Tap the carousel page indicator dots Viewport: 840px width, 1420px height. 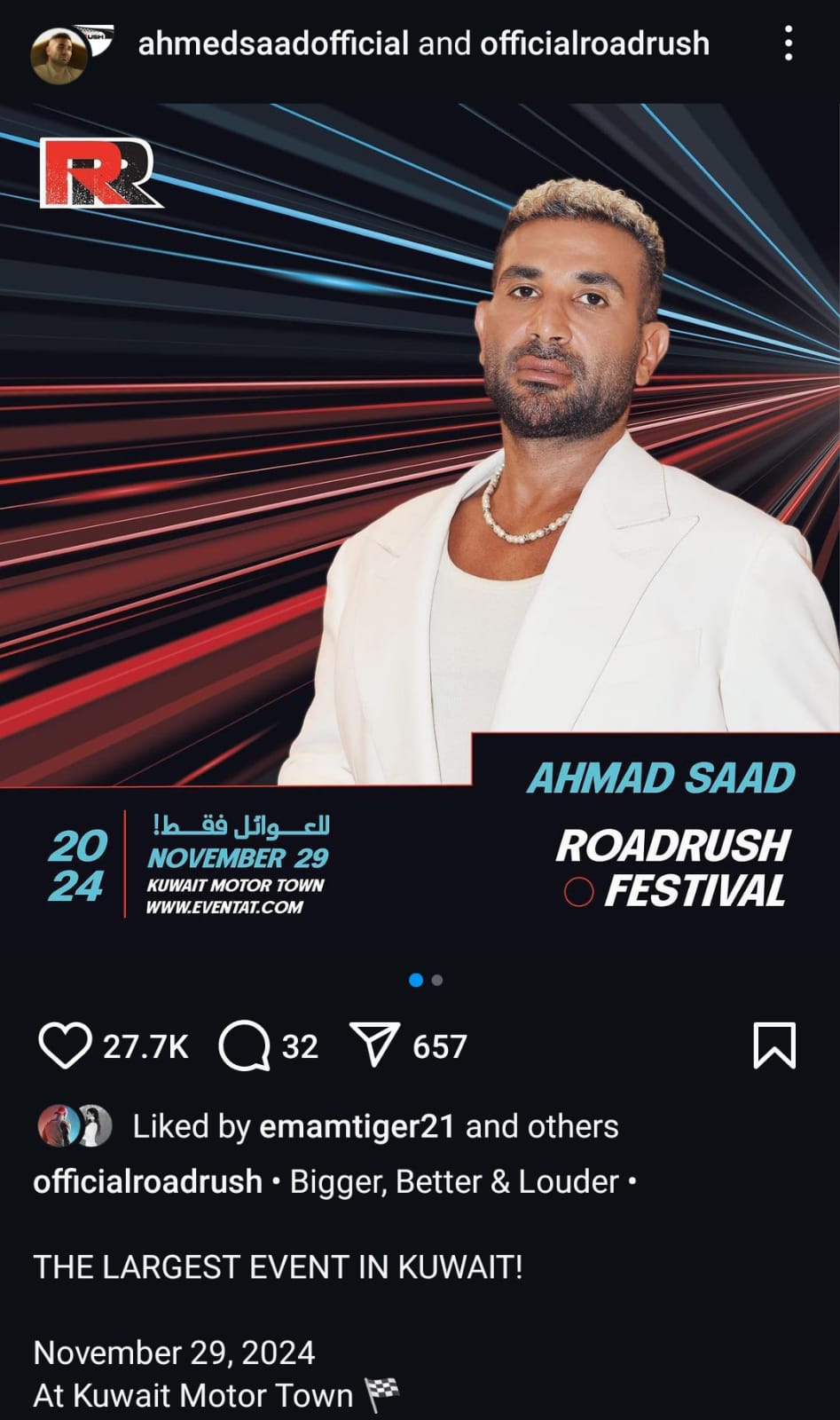click(x=426, y=980)
